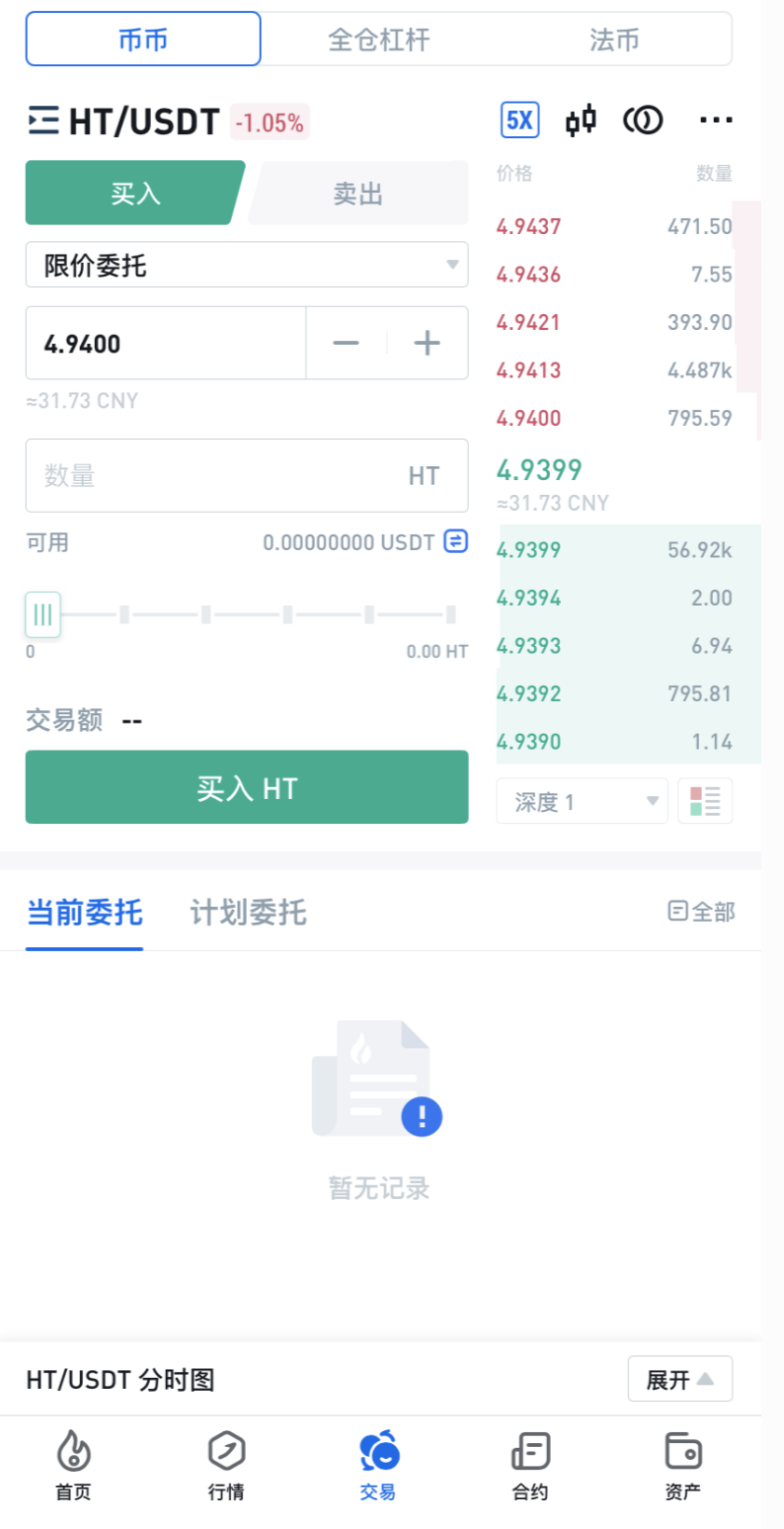Decrease price with the minus button
The width and height of the screenshot is (784, 1529).
coord(346,343)
